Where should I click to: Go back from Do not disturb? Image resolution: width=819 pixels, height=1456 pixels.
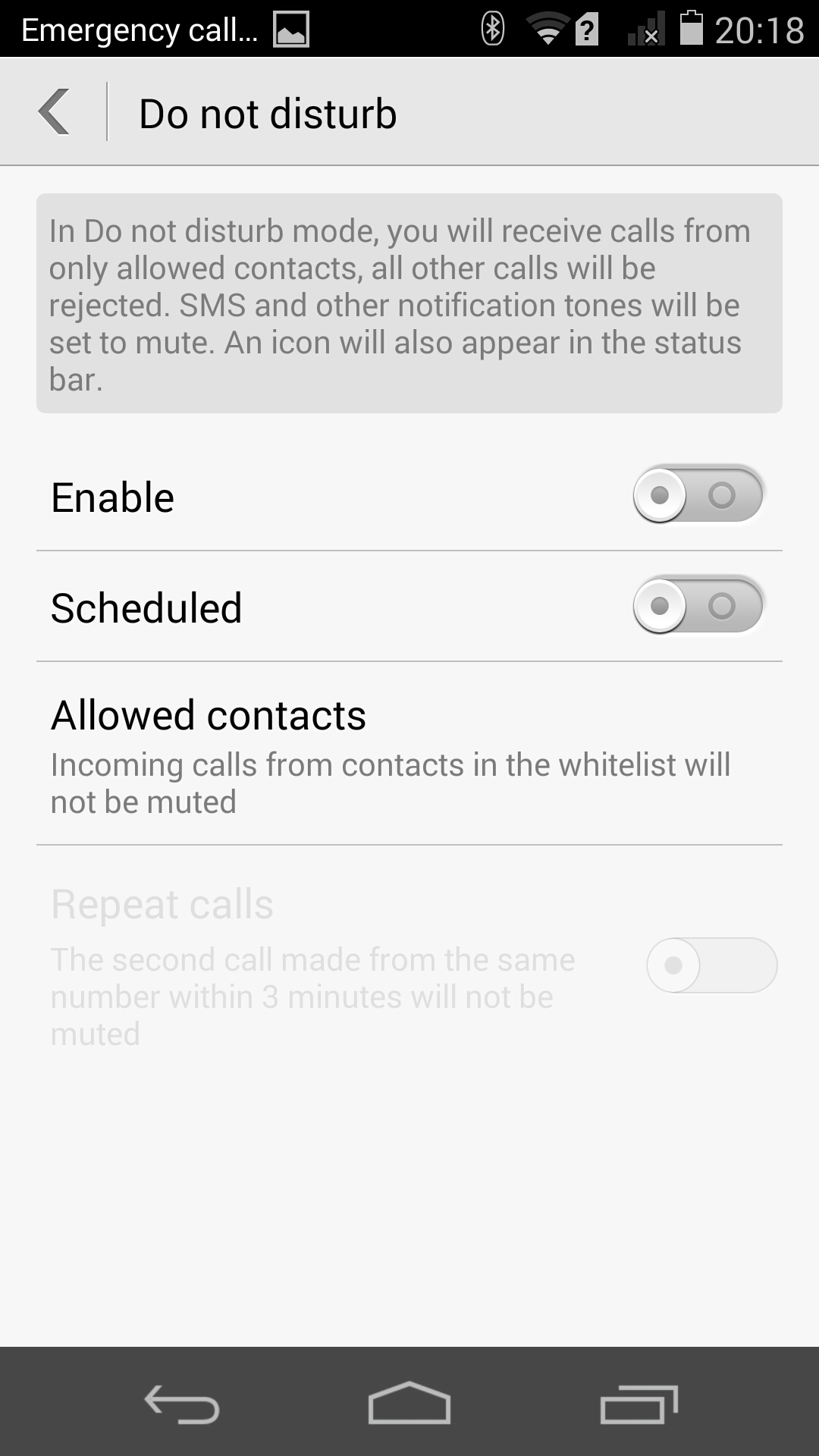pos(55,112)
